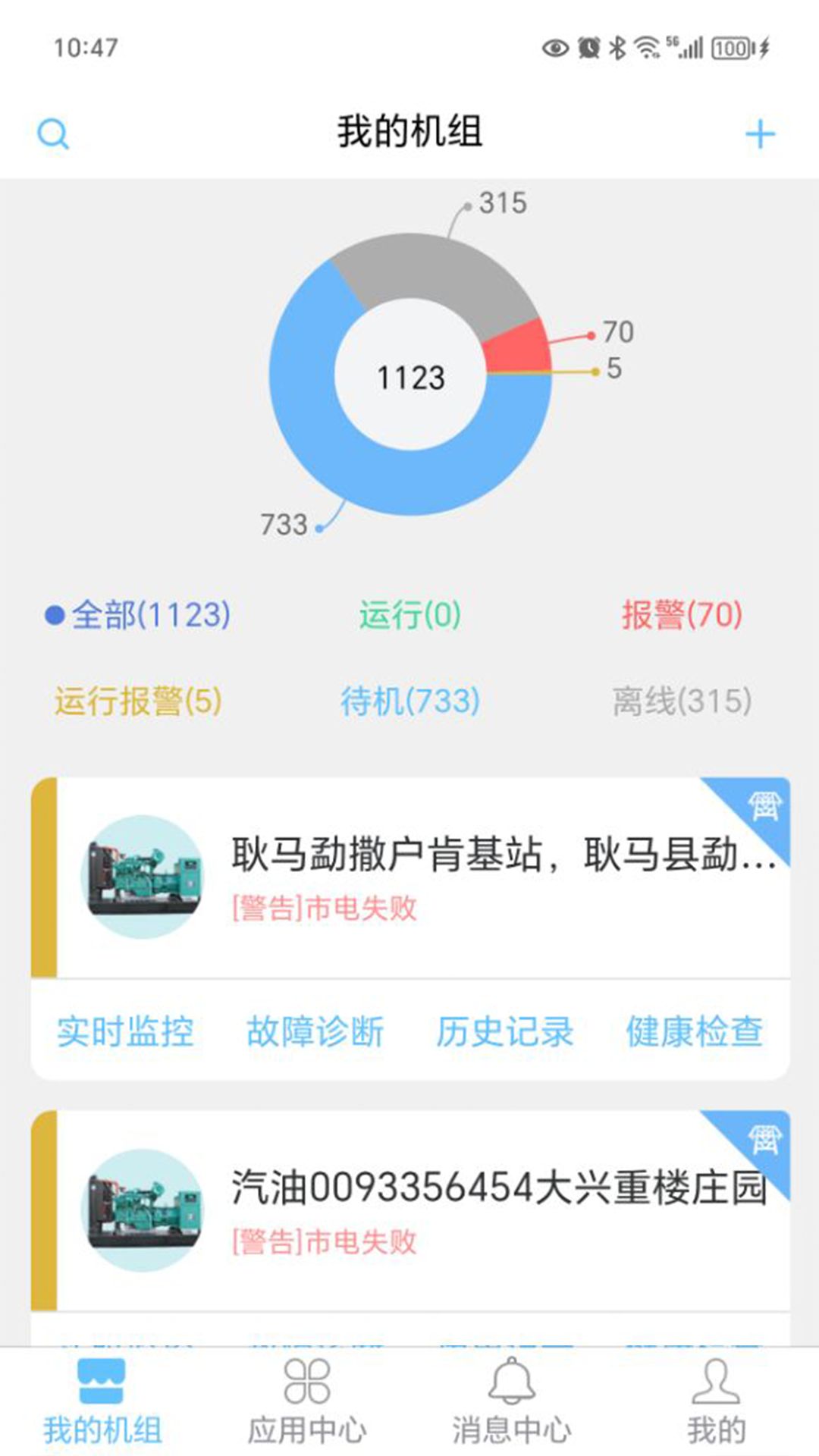Select the 待机(733) category
The height and width of the screenshot is (1456, 819).
click(x=409, y=701)
